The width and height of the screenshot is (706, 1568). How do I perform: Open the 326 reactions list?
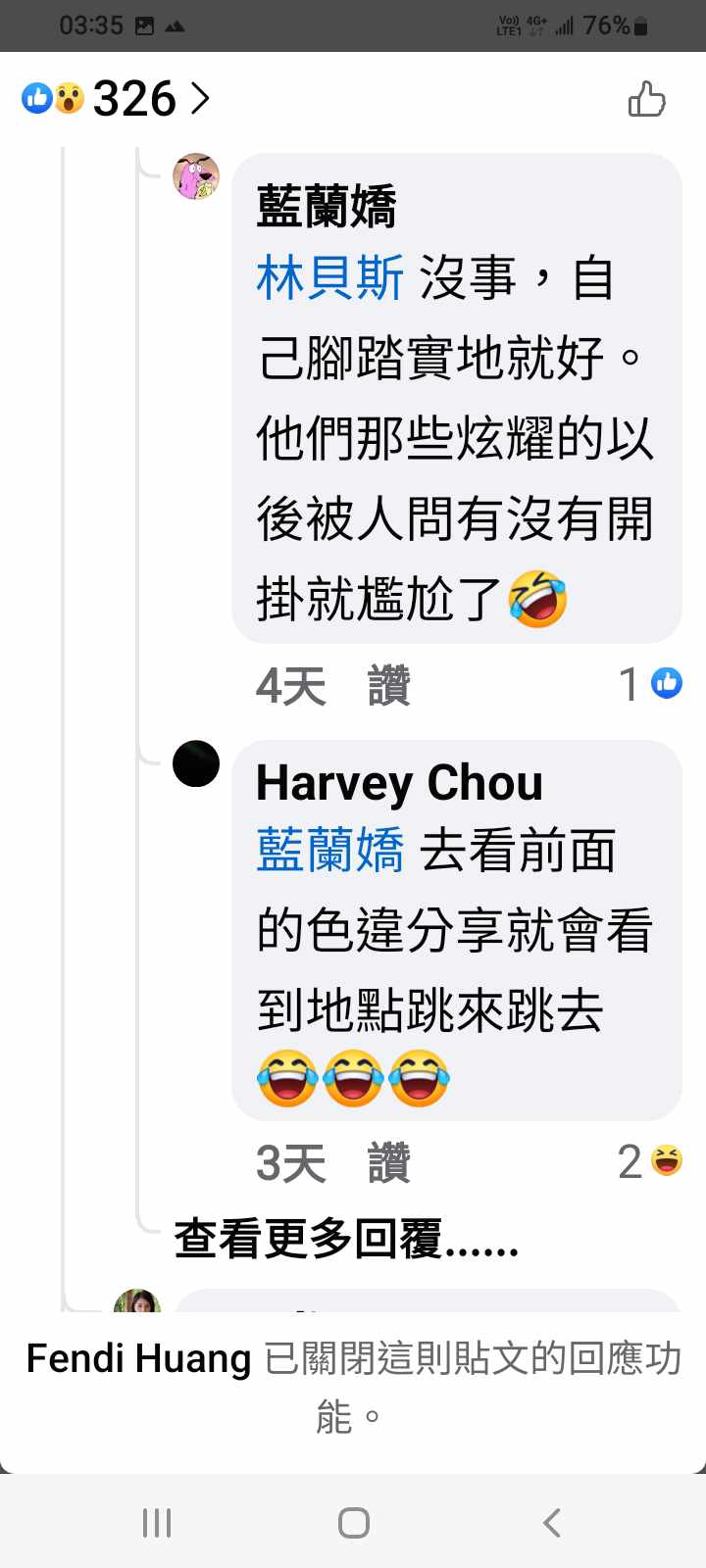click(118, 99)
